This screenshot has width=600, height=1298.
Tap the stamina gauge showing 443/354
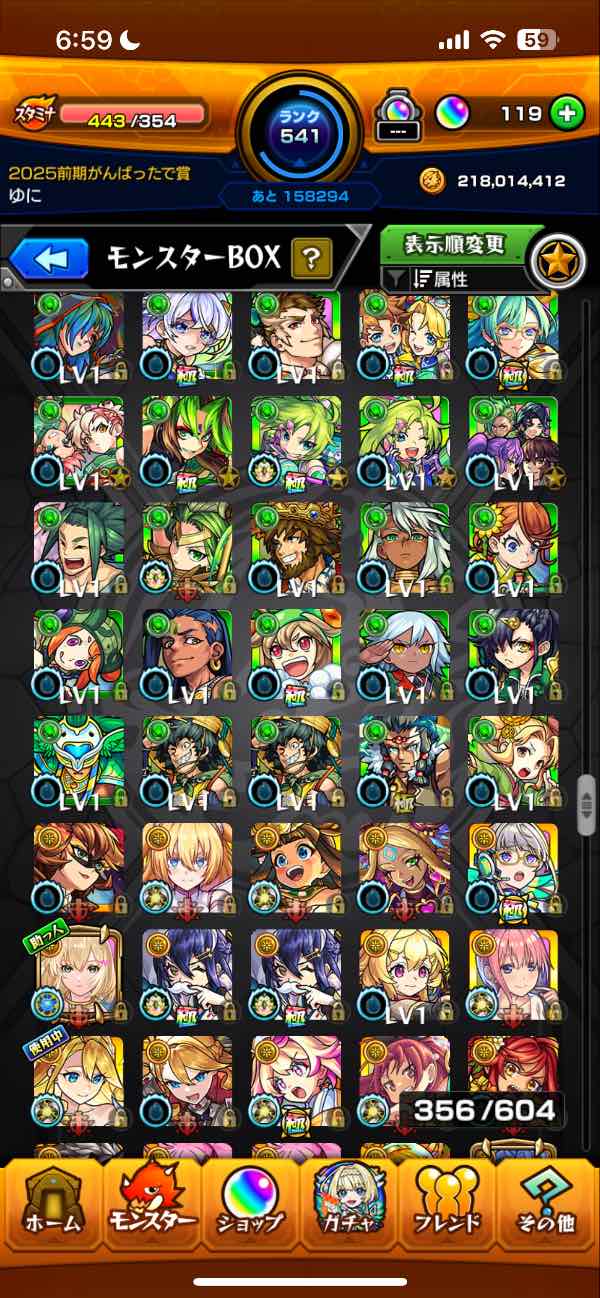point(130,119)
